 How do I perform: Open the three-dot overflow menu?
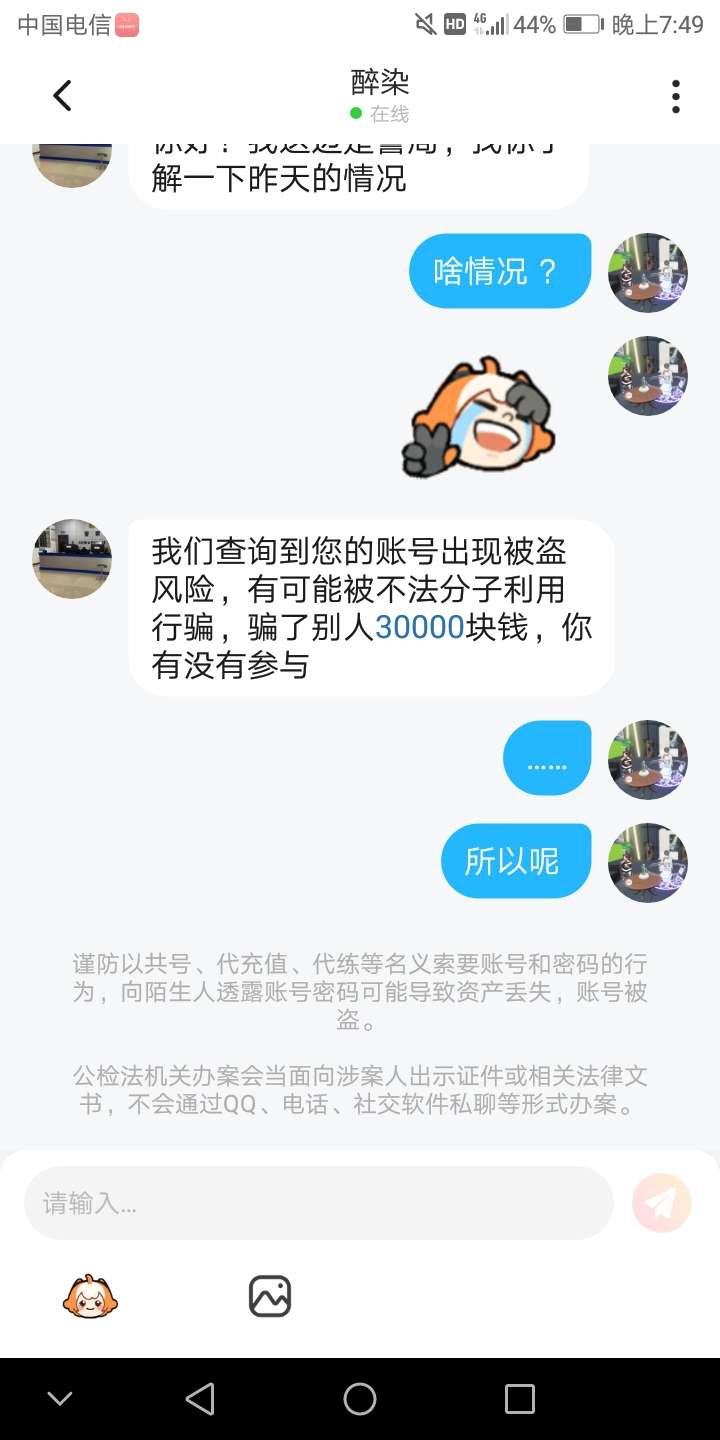tap(676, 96)
